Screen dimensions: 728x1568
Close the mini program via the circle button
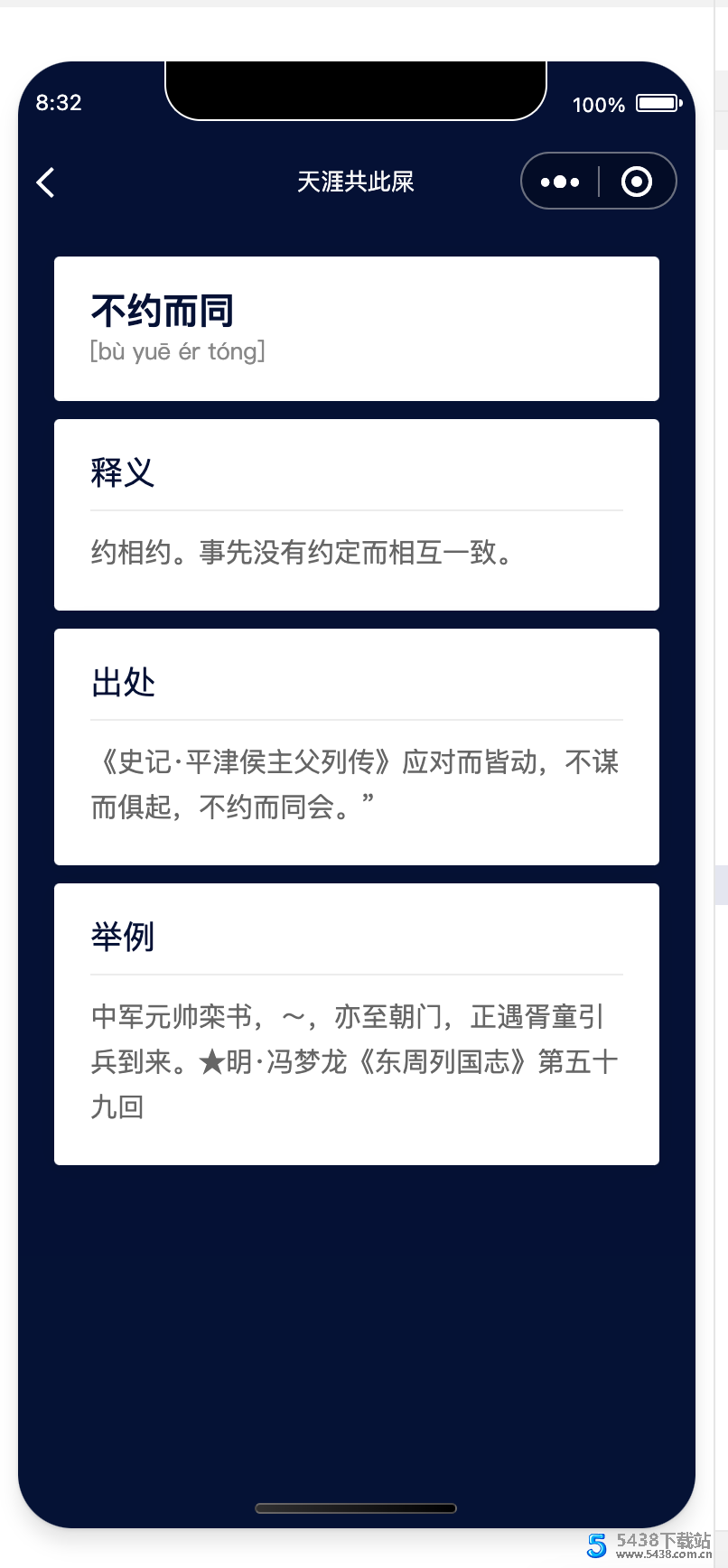(x=637, y=182)
